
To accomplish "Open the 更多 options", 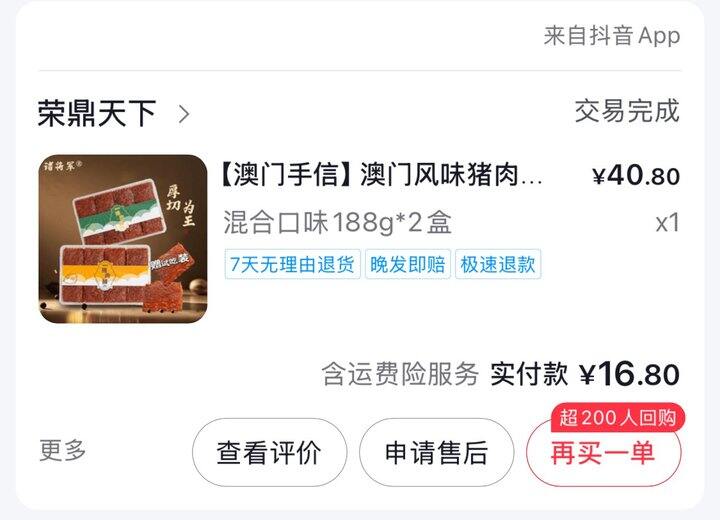I will 63,451.
